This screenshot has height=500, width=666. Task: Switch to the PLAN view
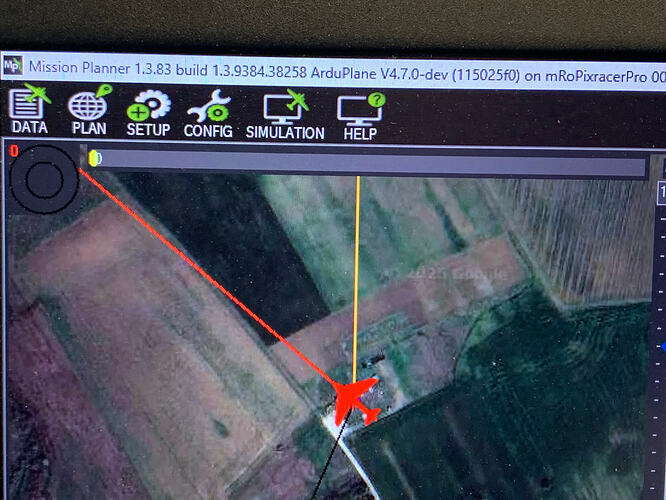88,112
